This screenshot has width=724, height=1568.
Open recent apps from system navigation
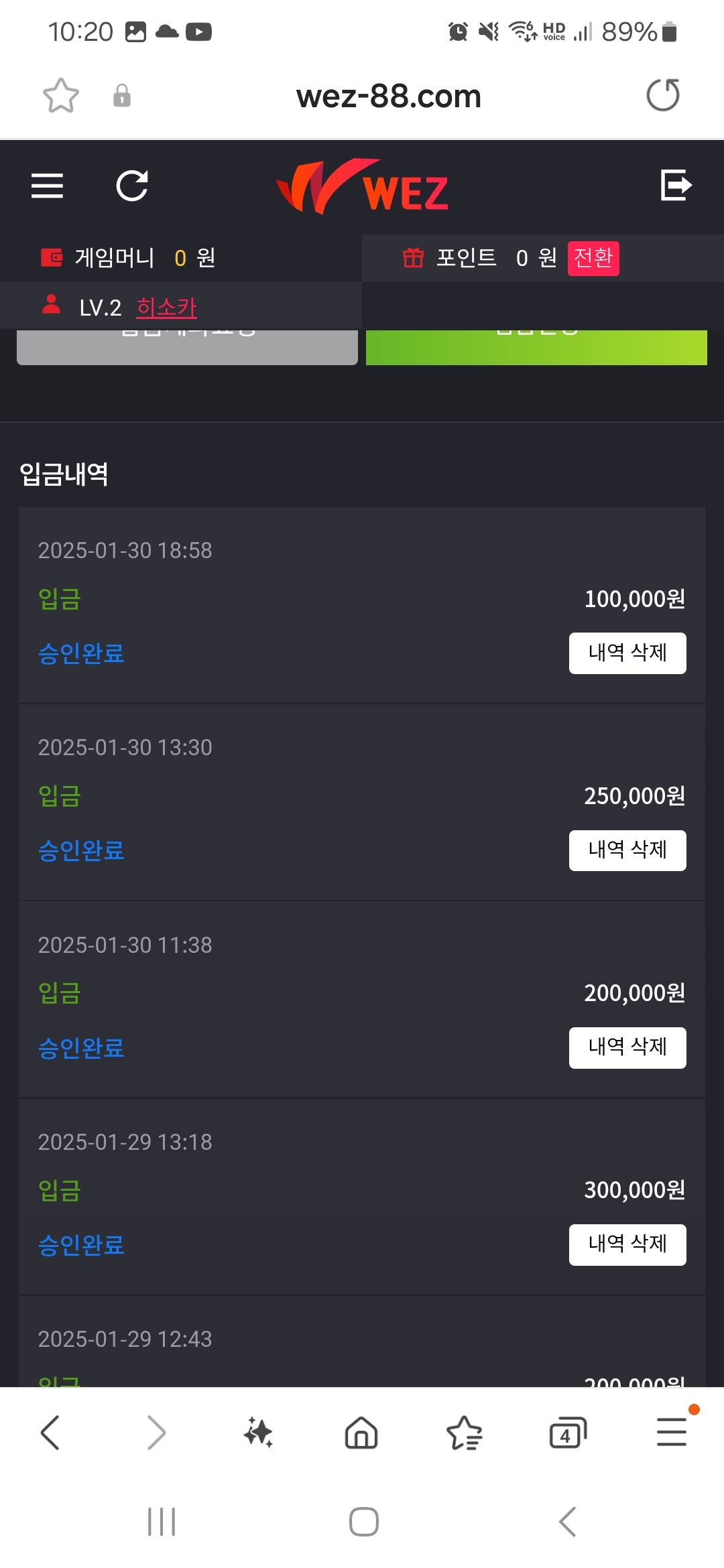[162, 1521]
